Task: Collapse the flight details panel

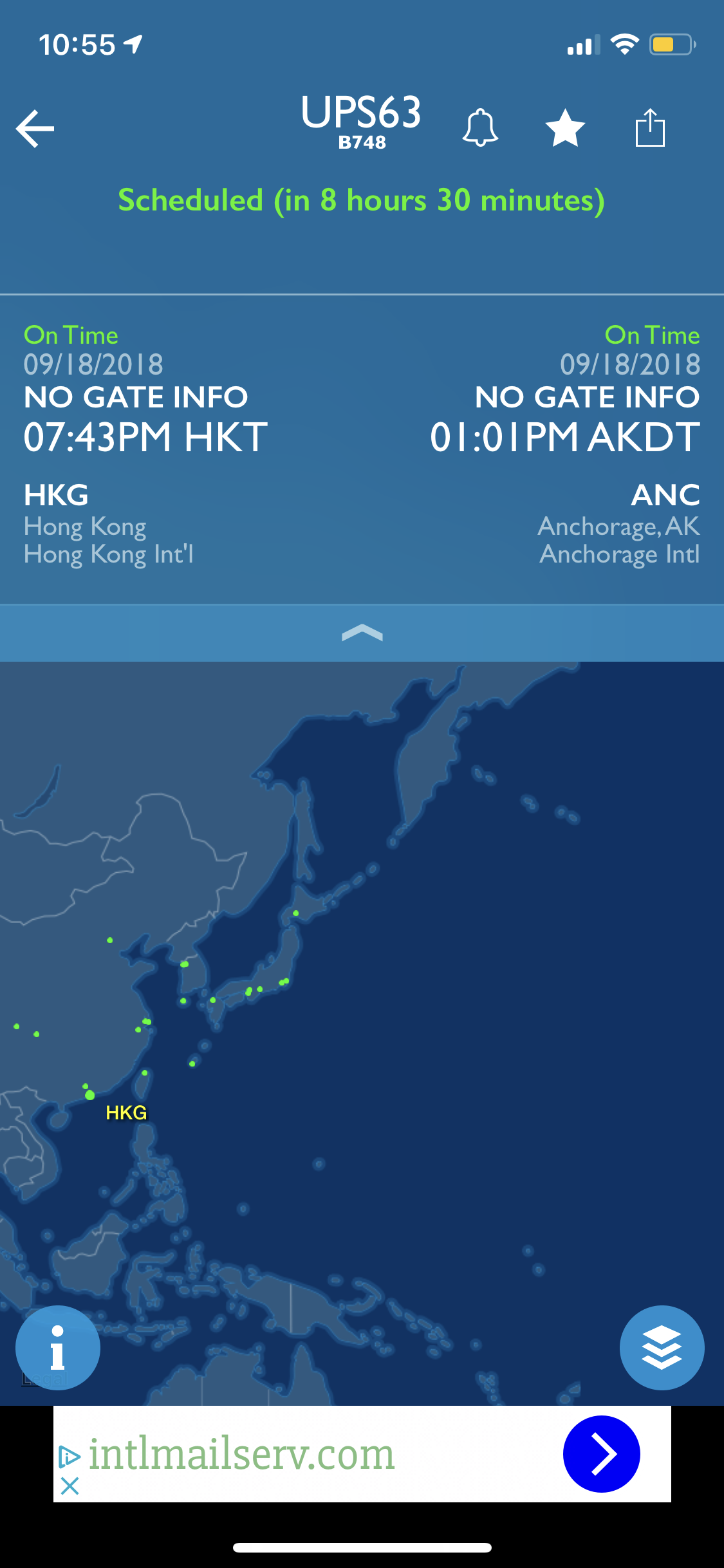Action: pos(362,633)
